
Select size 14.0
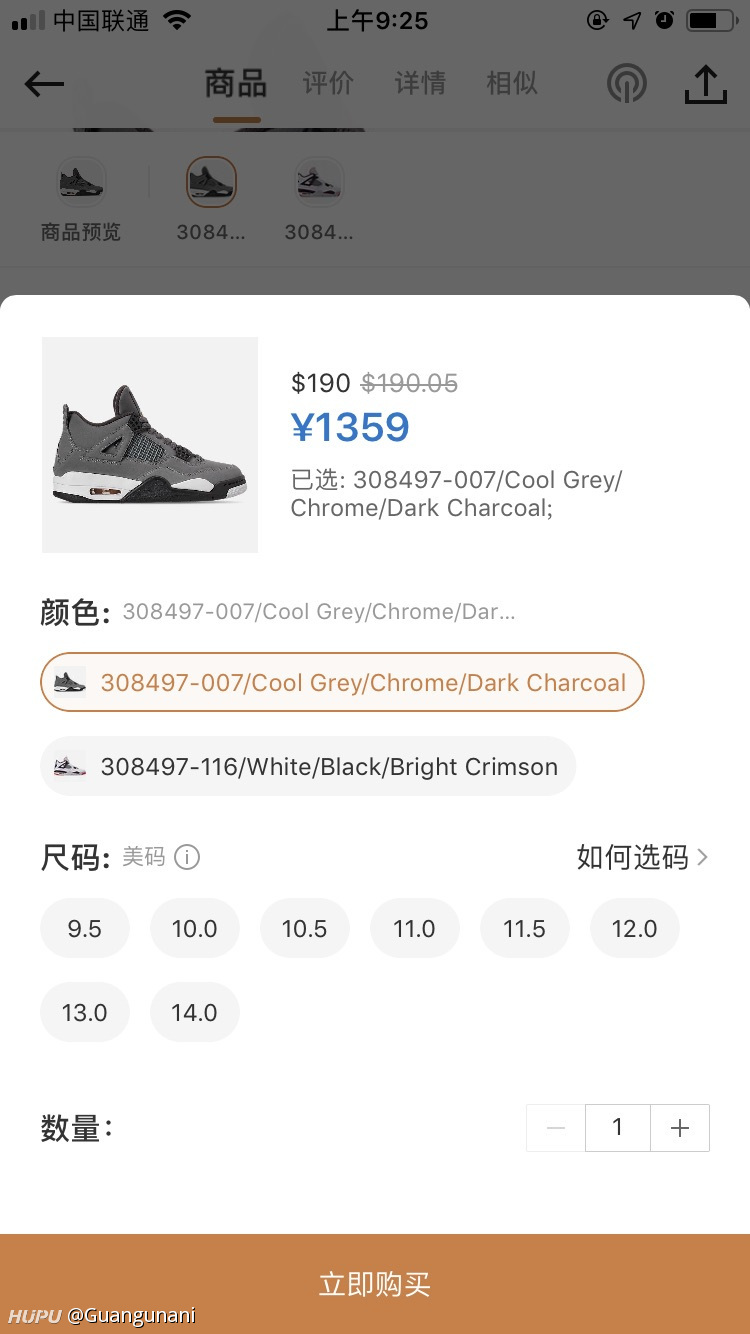[x=194, y=1012]
